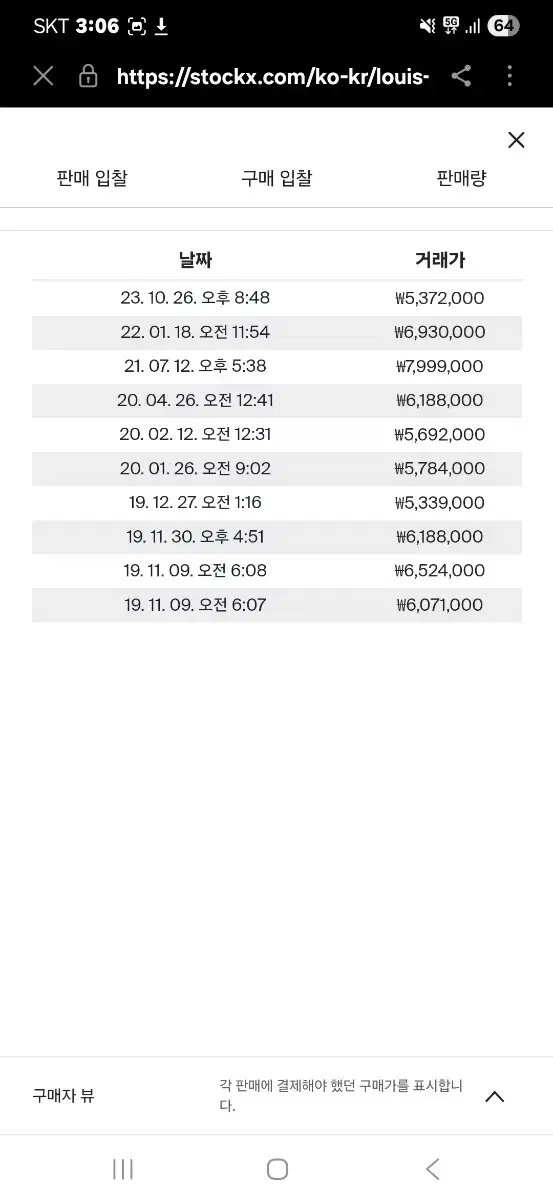
Task: Go back using the system back button
Action: pos(432,1169)
